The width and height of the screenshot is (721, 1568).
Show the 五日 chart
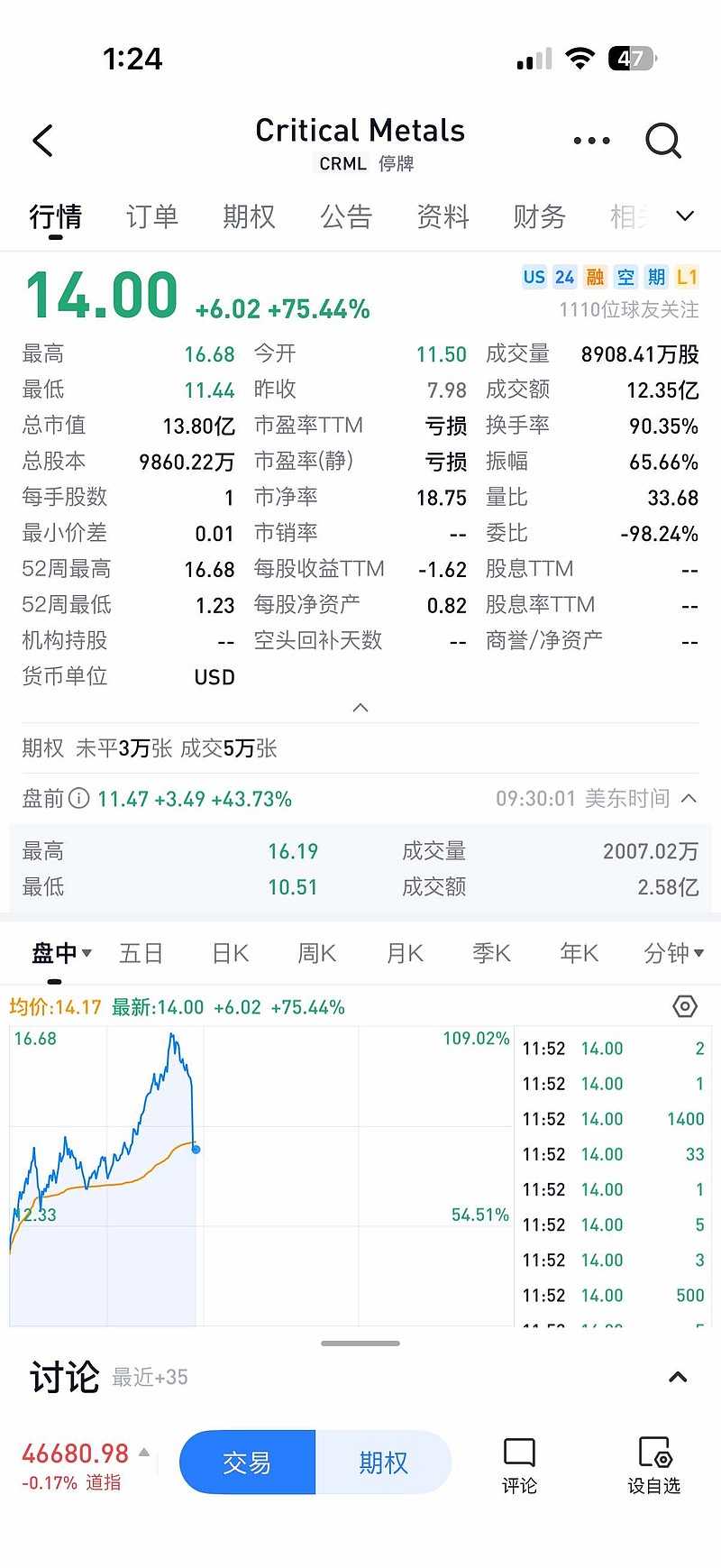click(141, 953)
